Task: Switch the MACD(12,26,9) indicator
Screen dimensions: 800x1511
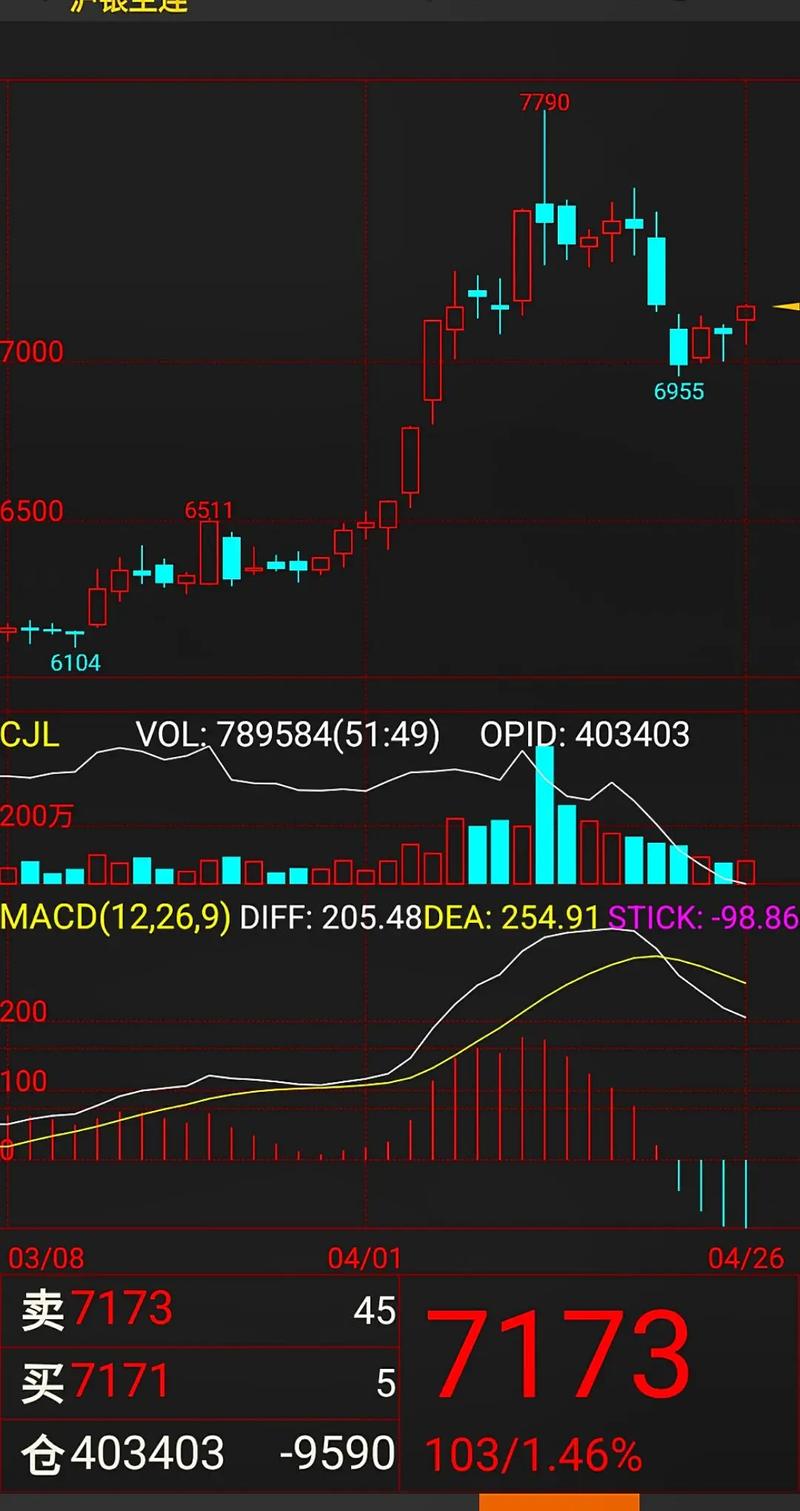Action: (116, 916)
